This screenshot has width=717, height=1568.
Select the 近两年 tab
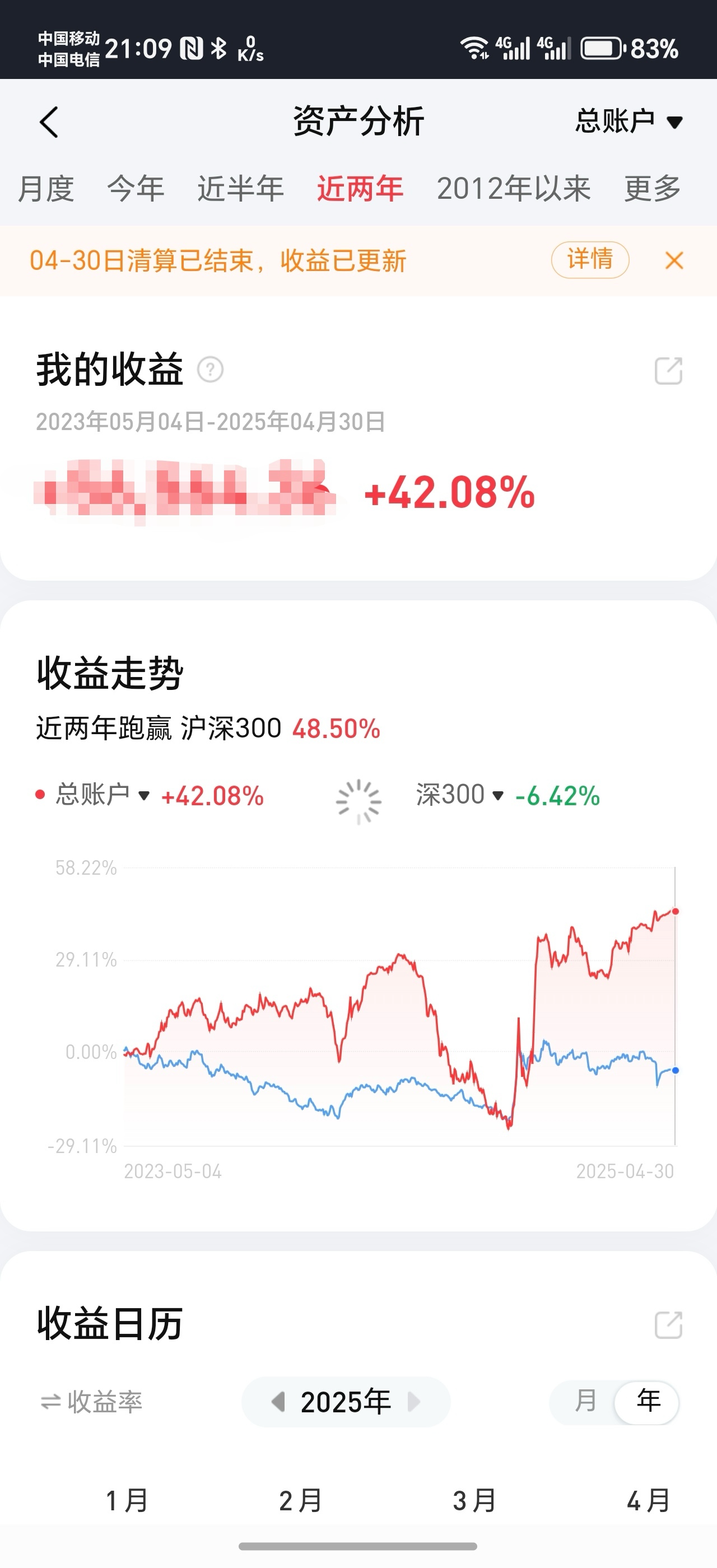point(360,188)
